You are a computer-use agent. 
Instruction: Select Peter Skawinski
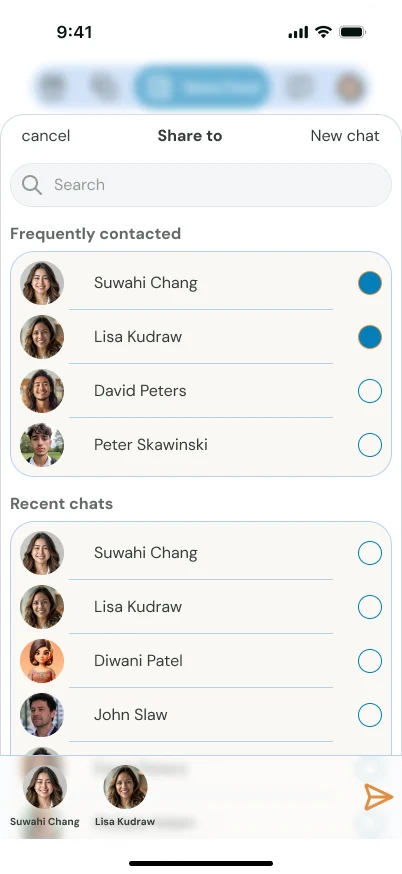tap(370, 445)
